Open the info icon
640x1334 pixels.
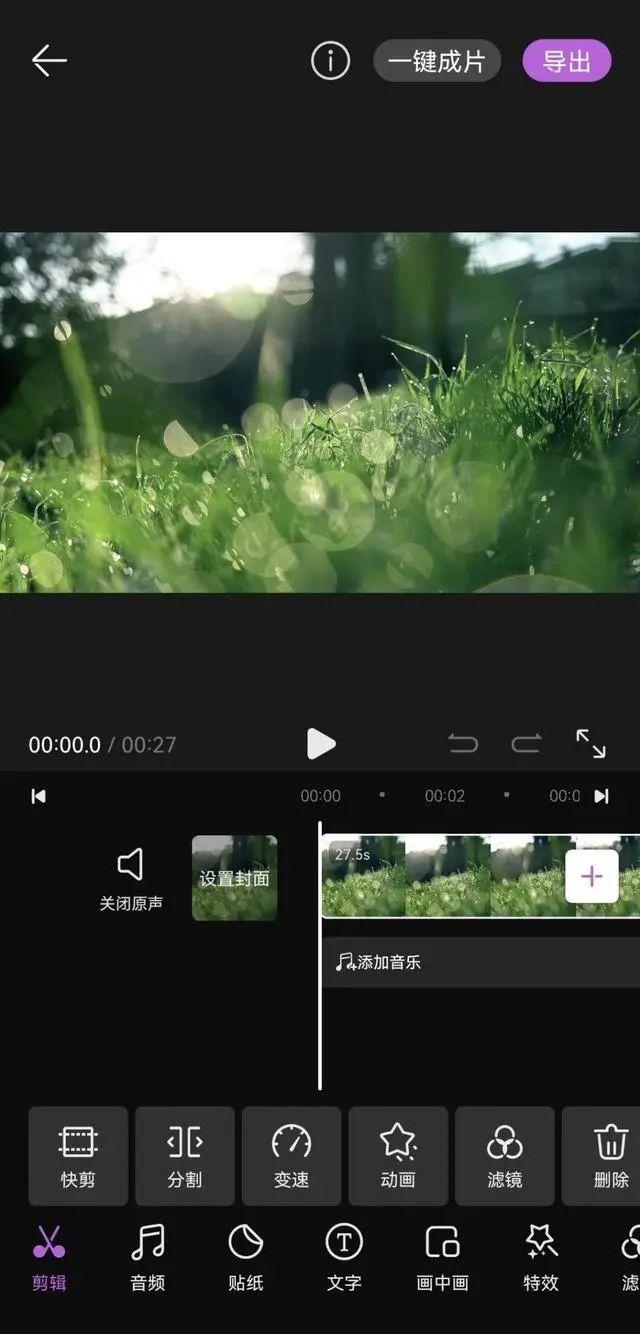330,61
